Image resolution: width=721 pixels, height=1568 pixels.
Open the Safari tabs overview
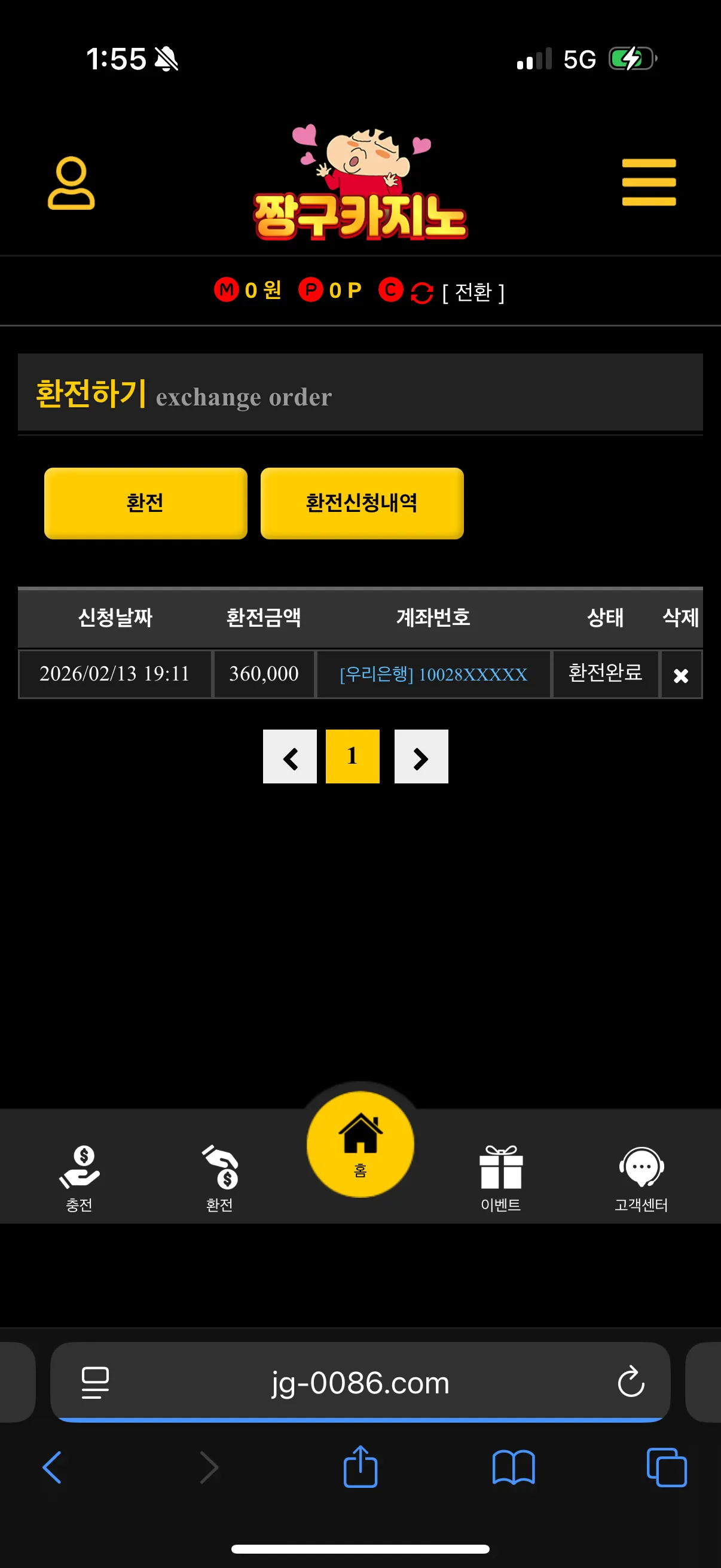pos(667,1468)
